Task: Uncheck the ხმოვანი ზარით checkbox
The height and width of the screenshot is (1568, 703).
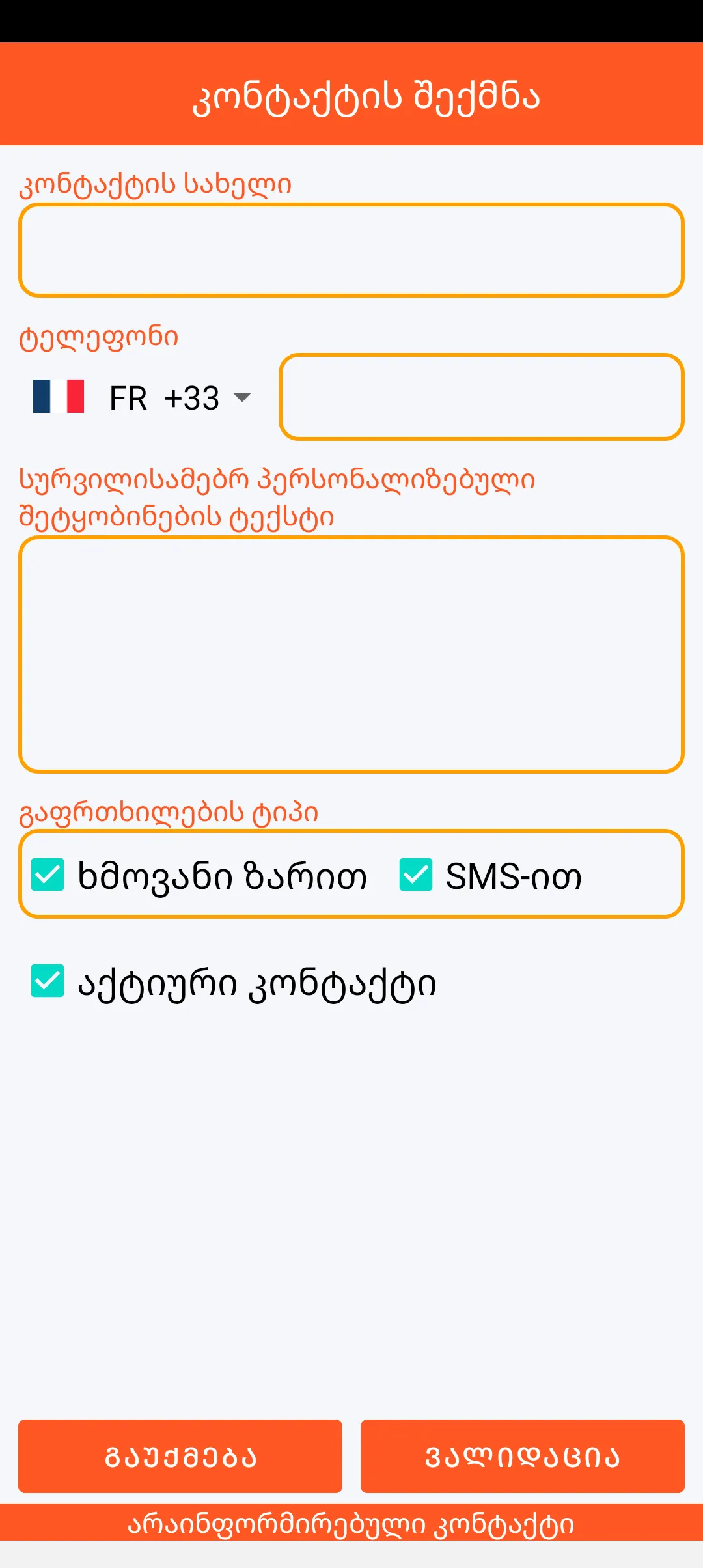Action: (x=48, y=875)
